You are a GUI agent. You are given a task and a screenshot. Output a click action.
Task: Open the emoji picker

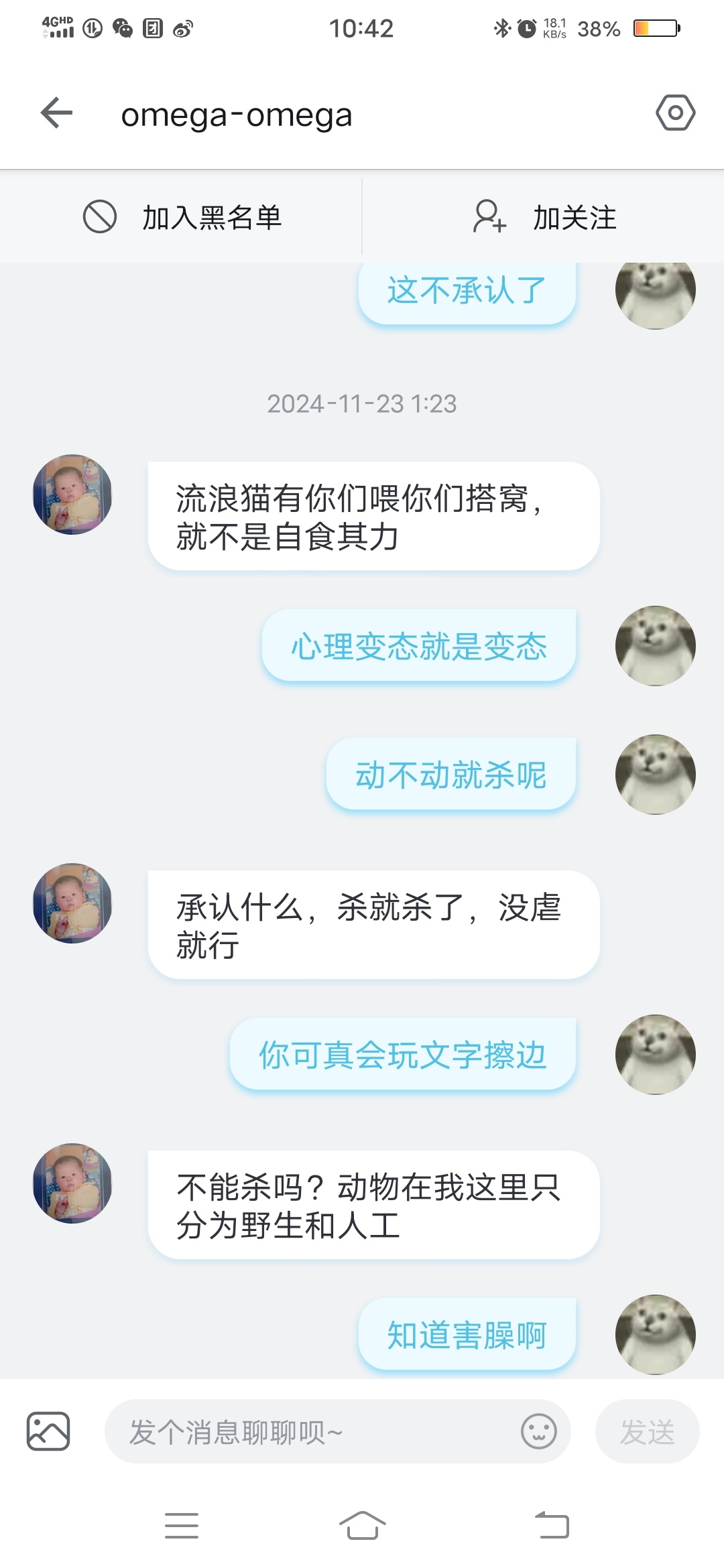point(539,1432)
